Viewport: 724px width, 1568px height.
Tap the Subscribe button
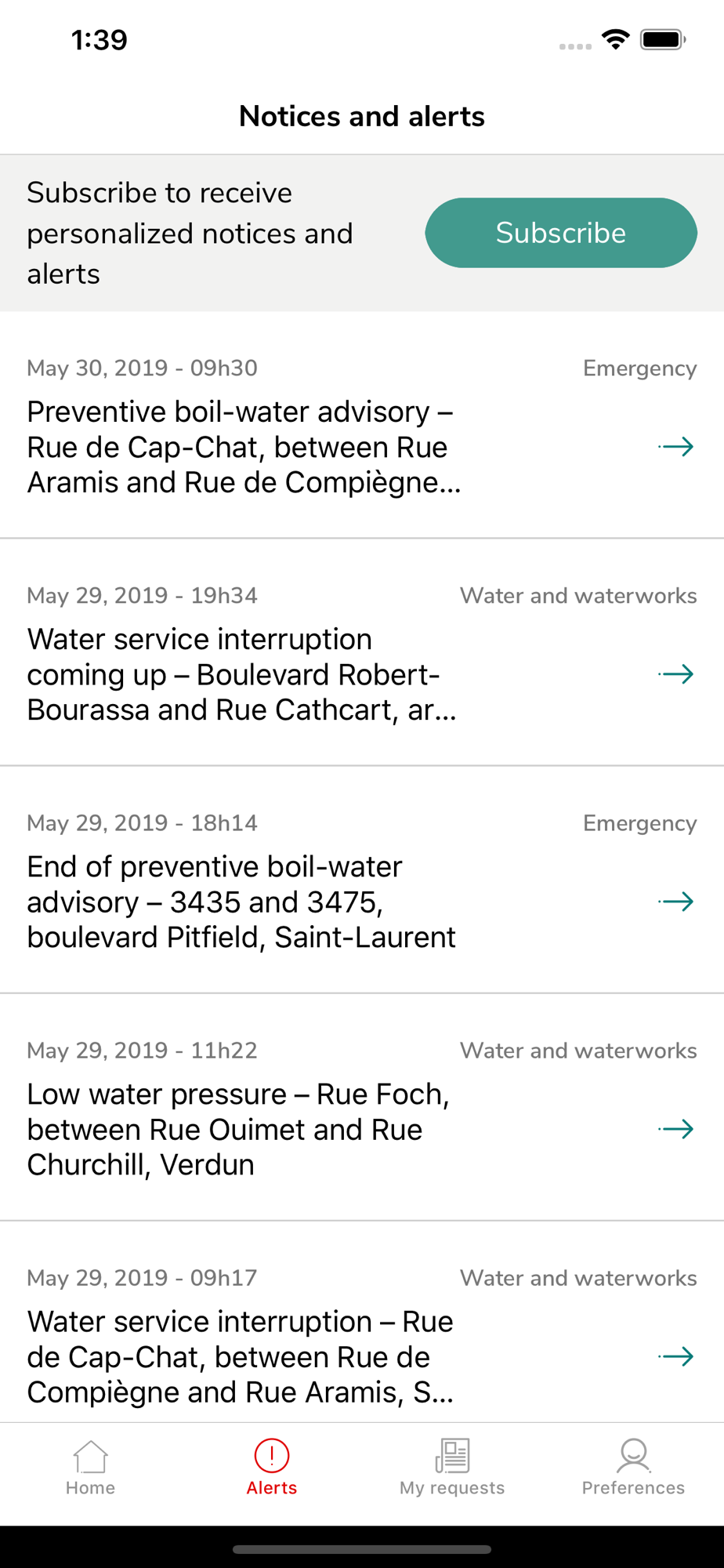click(561, 233)
